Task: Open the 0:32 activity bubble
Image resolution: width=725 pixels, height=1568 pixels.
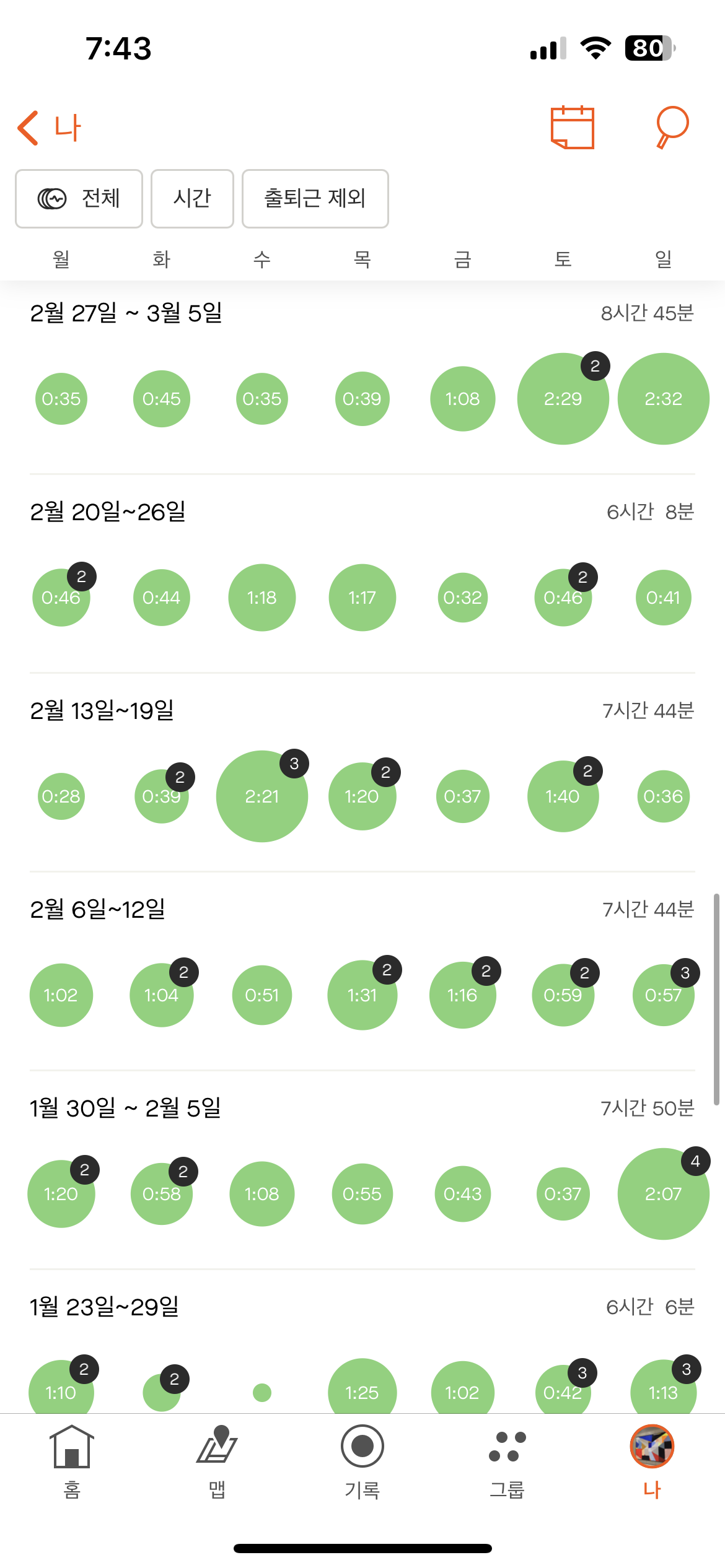Action: pos(462,598)
